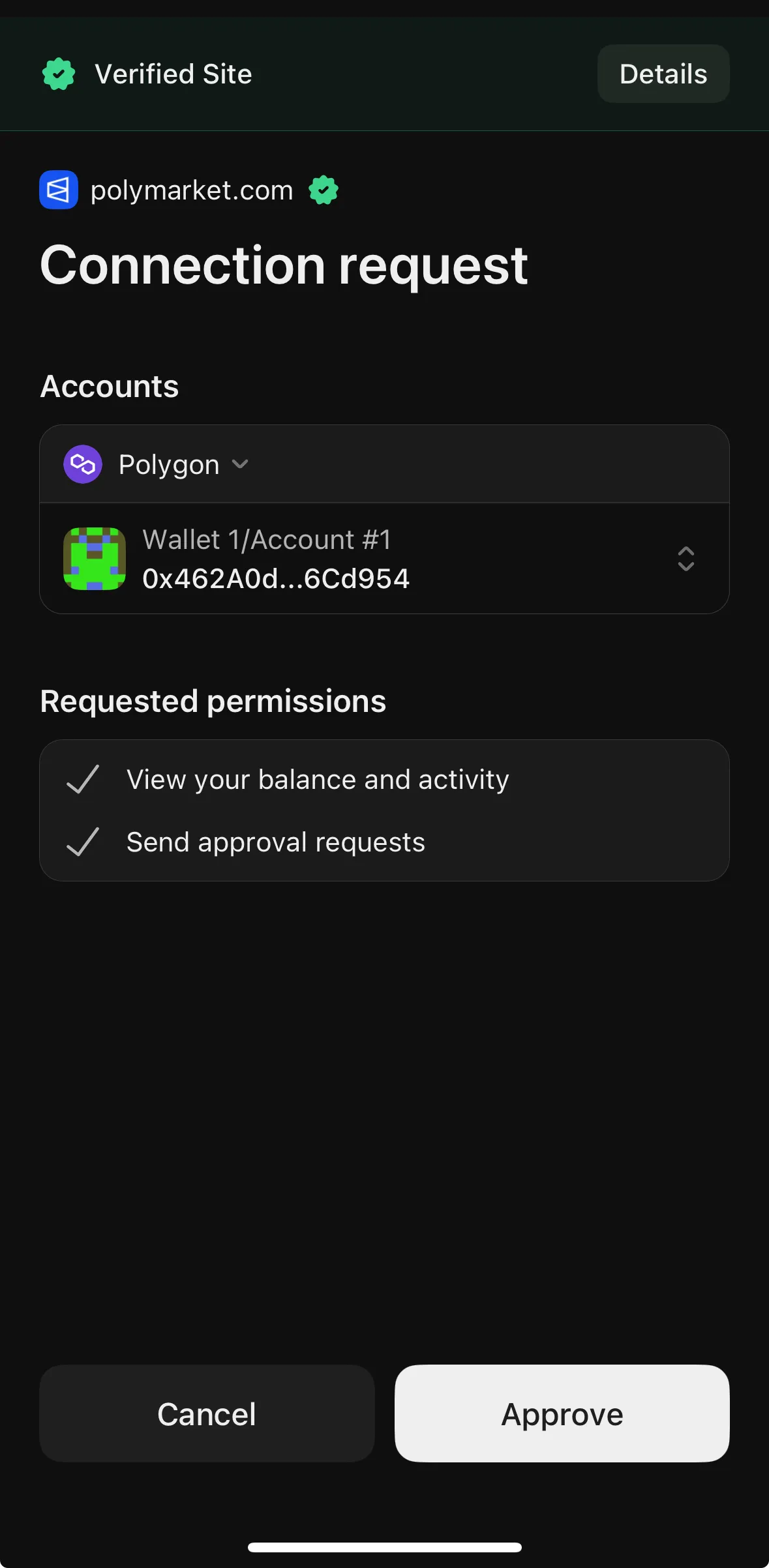The height and width of the screenshot is (1568, 769).
Task: Change the Wallet 1/Account #1 selection
Action: 685,559
